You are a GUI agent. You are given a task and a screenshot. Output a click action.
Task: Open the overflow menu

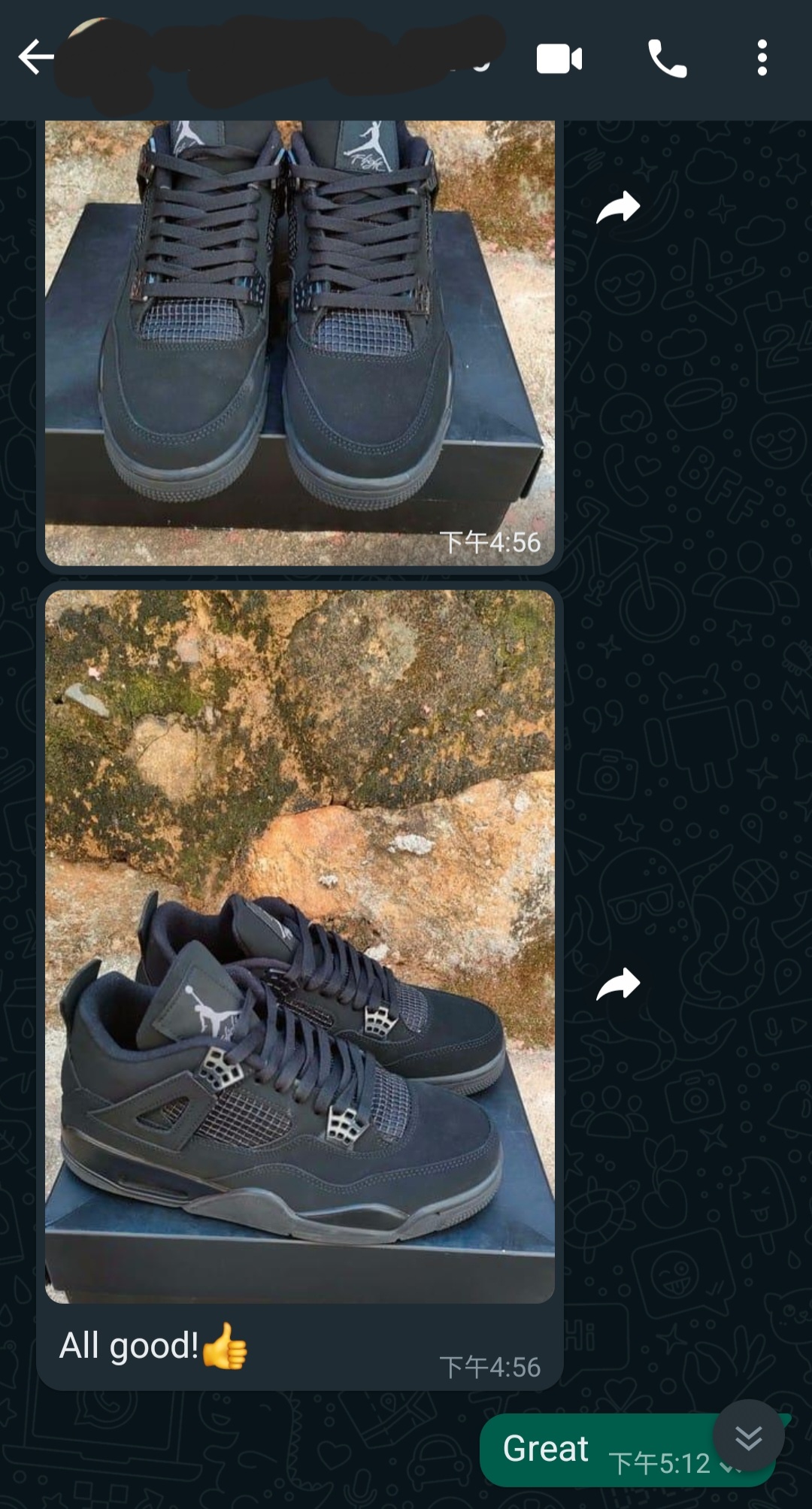tap(762, 59)
